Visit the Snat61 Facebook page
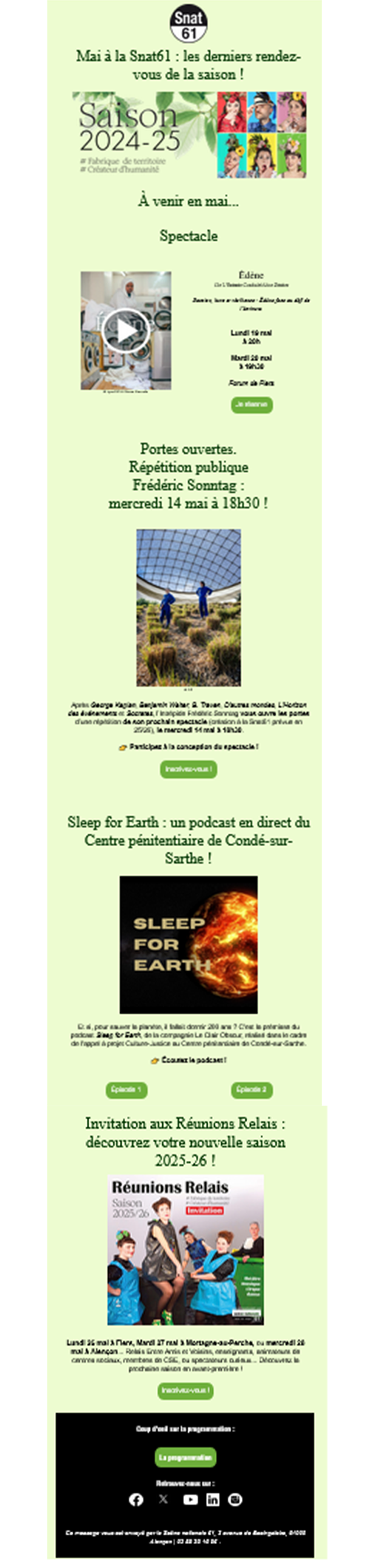This screenshot has height=1568, width=375. tap(136, 1500)
